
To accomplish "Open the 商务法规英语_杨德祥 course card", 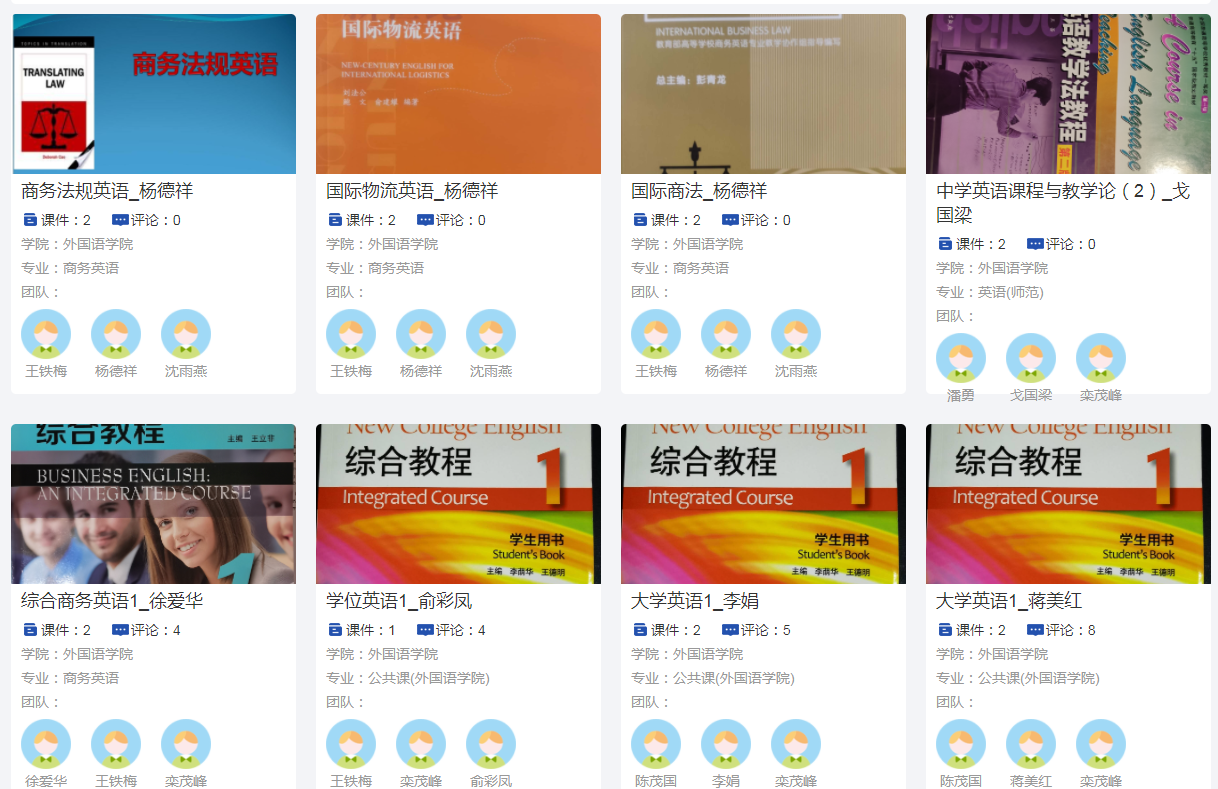I will point(107,191).
